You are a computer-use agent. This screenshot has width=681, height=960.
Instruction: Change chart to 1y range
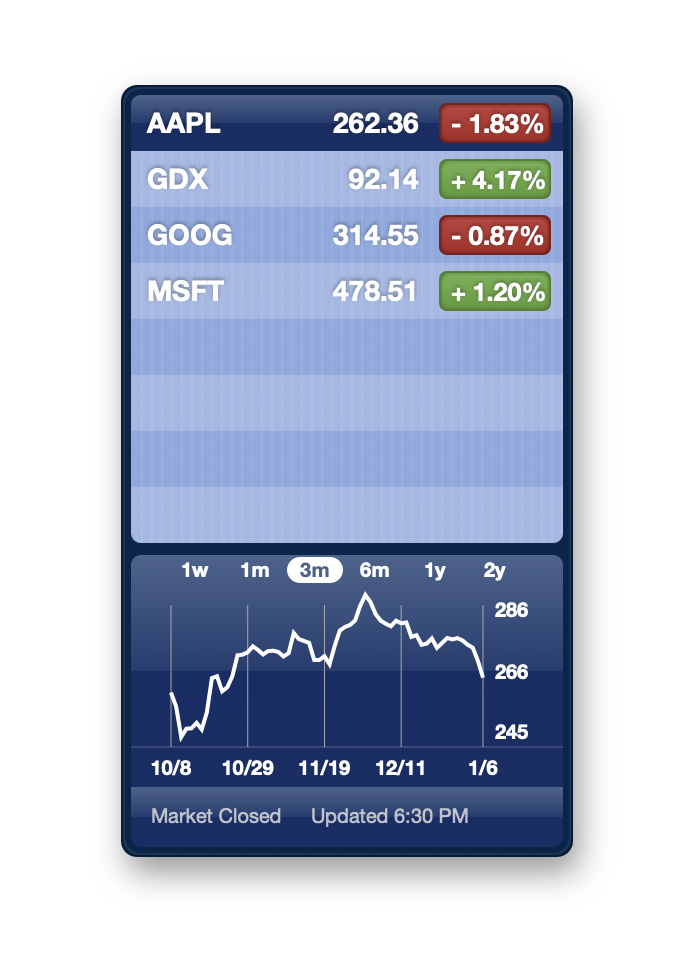point(435,571)
